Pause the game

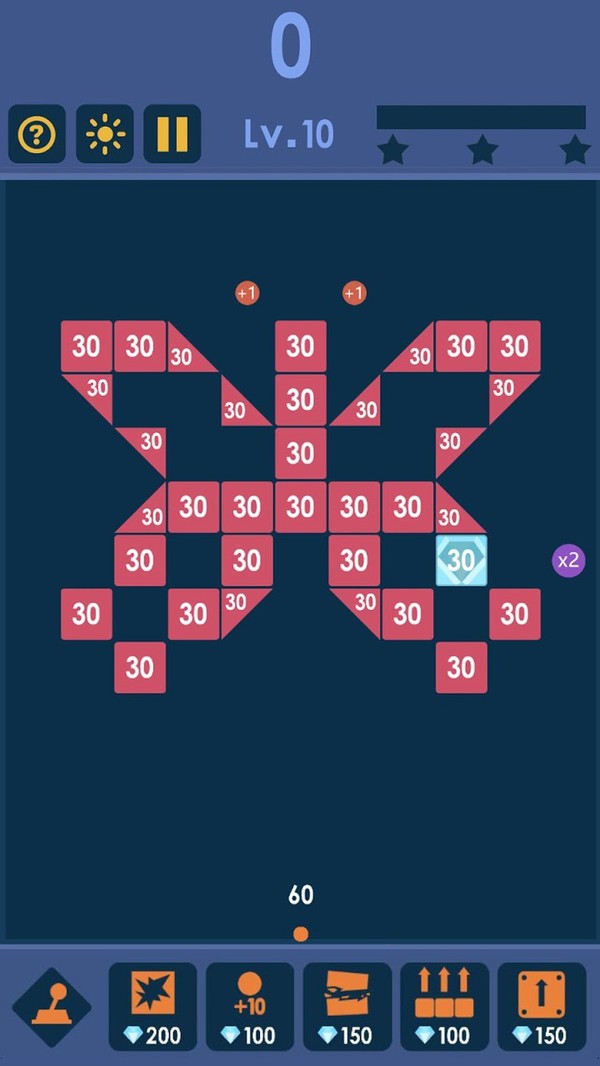(x=172, y=134)
